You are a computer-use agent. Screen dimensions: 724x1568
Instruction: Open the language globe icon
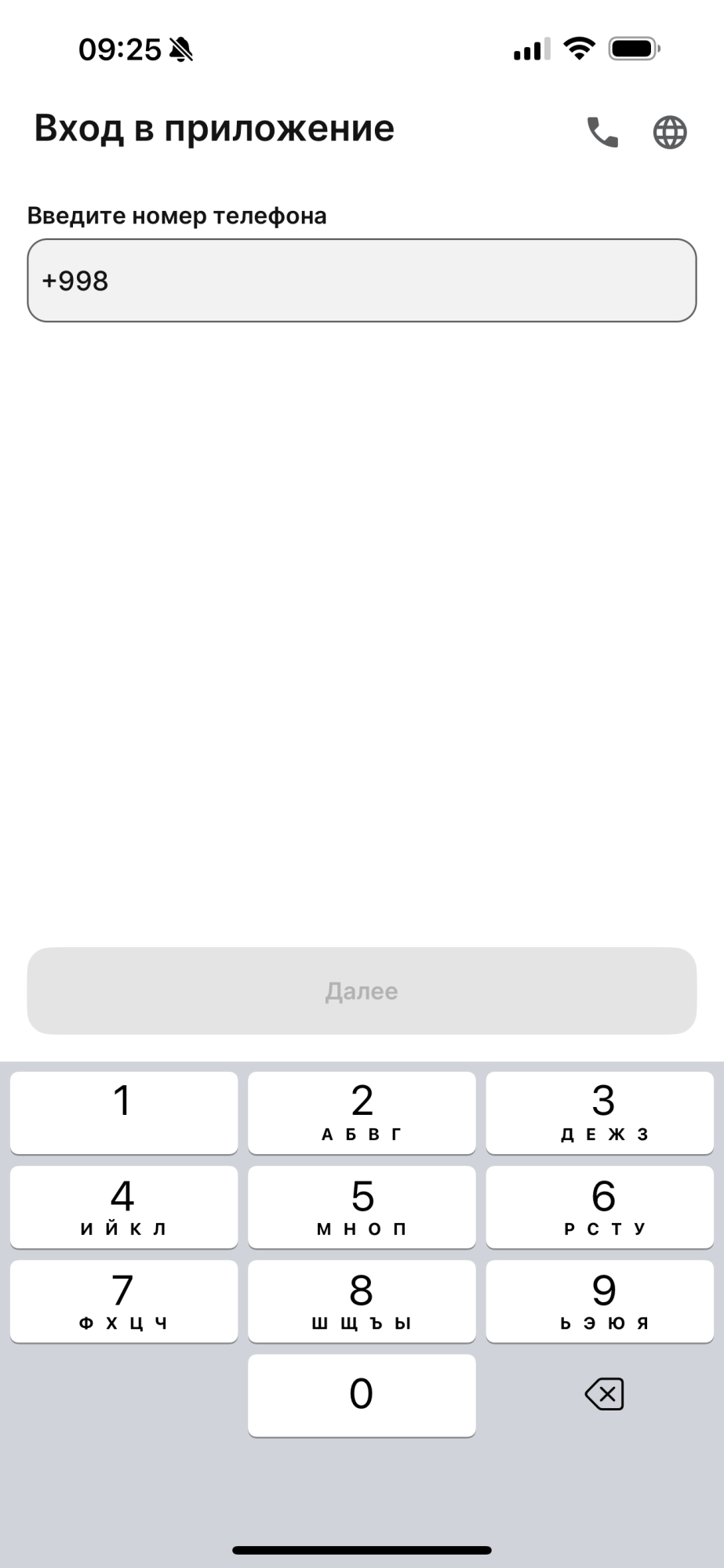670,132
